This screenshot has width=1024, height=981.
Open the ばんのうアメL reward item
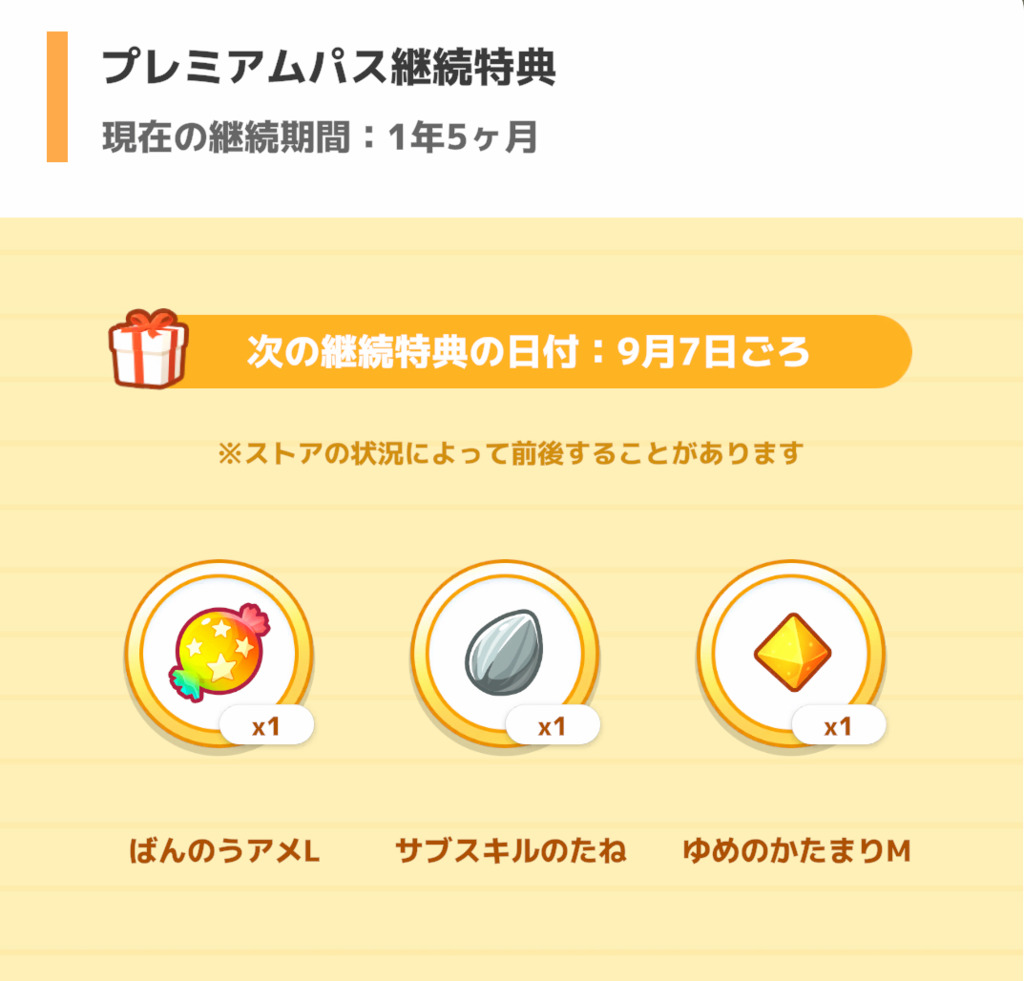tap(219, 654)
